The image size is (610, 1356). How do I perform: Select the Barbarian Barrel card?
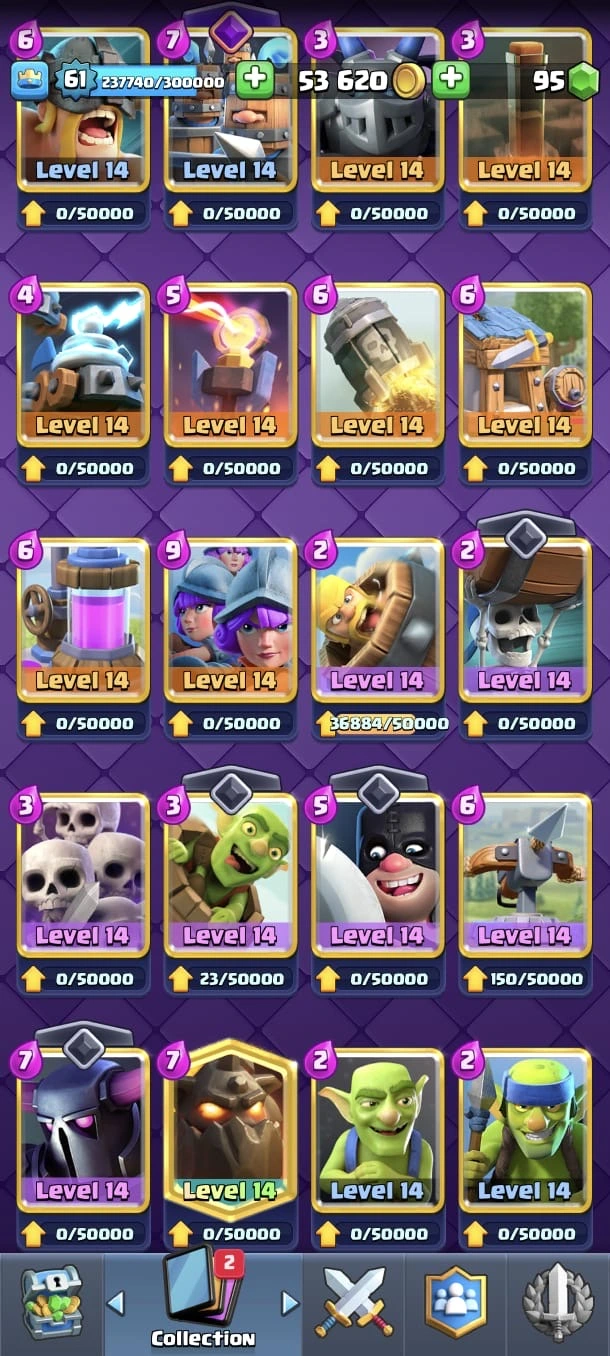tap(377, 620)
